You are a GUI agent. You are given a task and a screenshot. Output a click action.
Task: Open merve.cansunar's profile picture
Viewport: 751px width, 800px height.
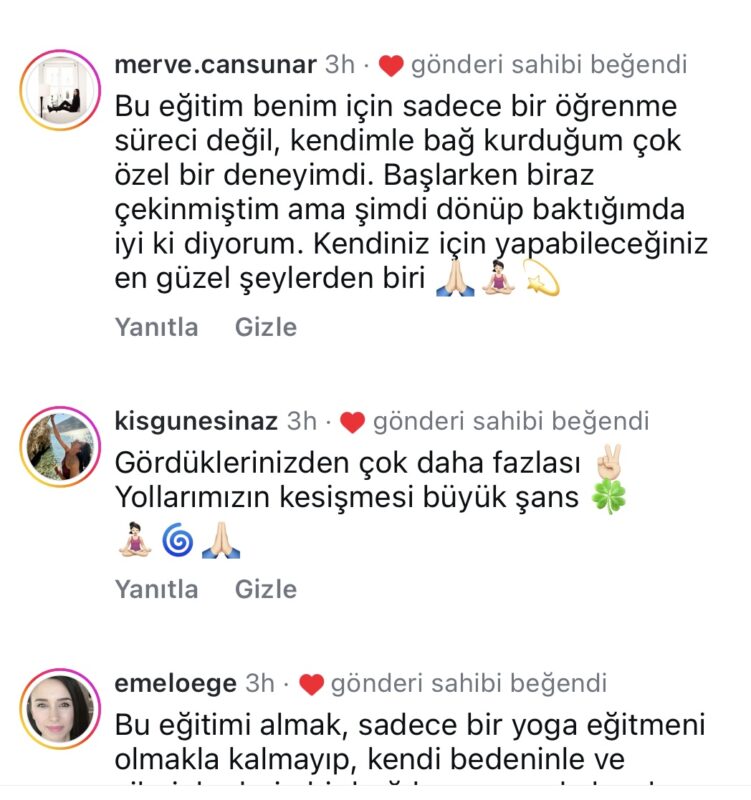pyautogui.click(x=60, y=91)
